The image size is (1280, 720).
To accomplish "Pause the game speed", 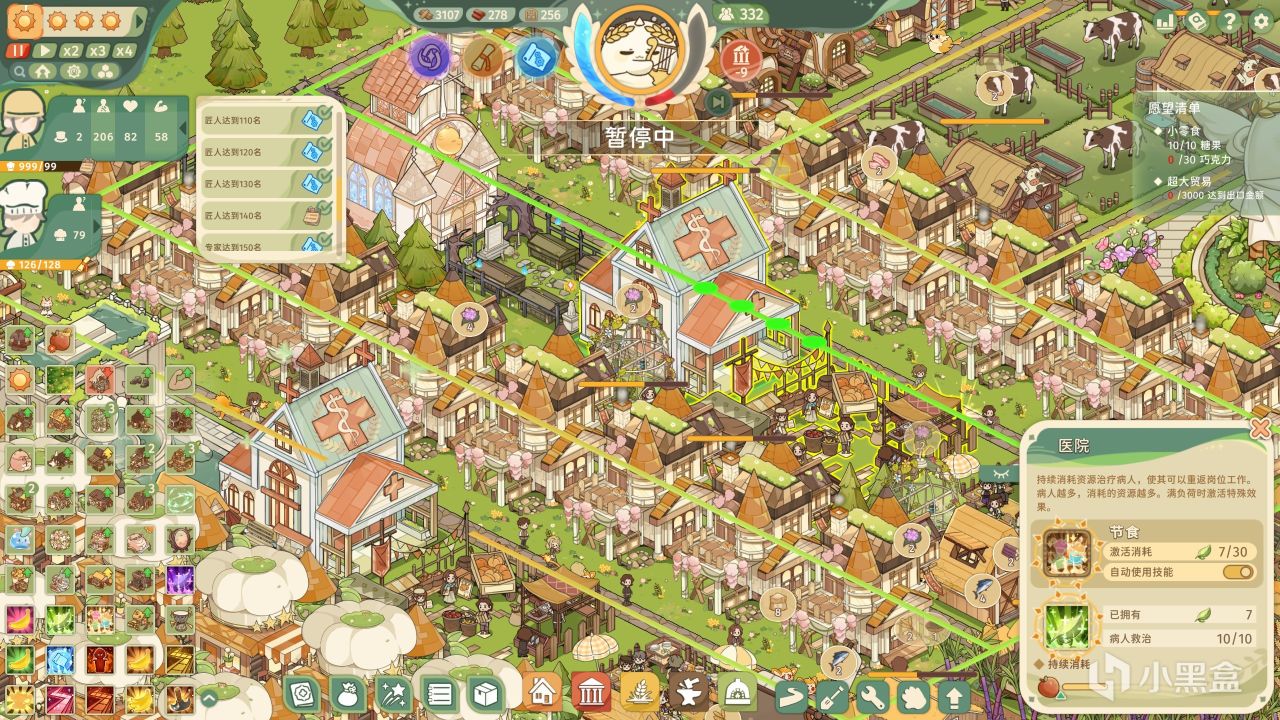I will (x=19, y=50).
